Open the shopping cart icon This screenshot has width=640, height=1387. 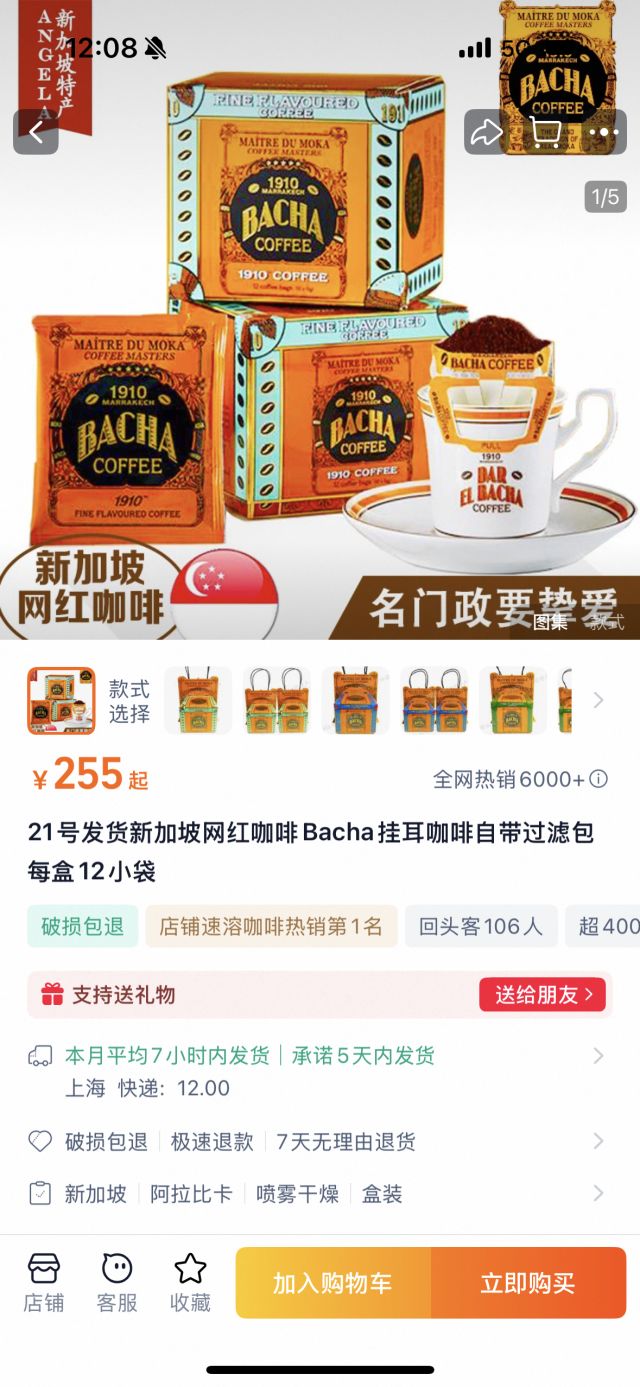545,132
